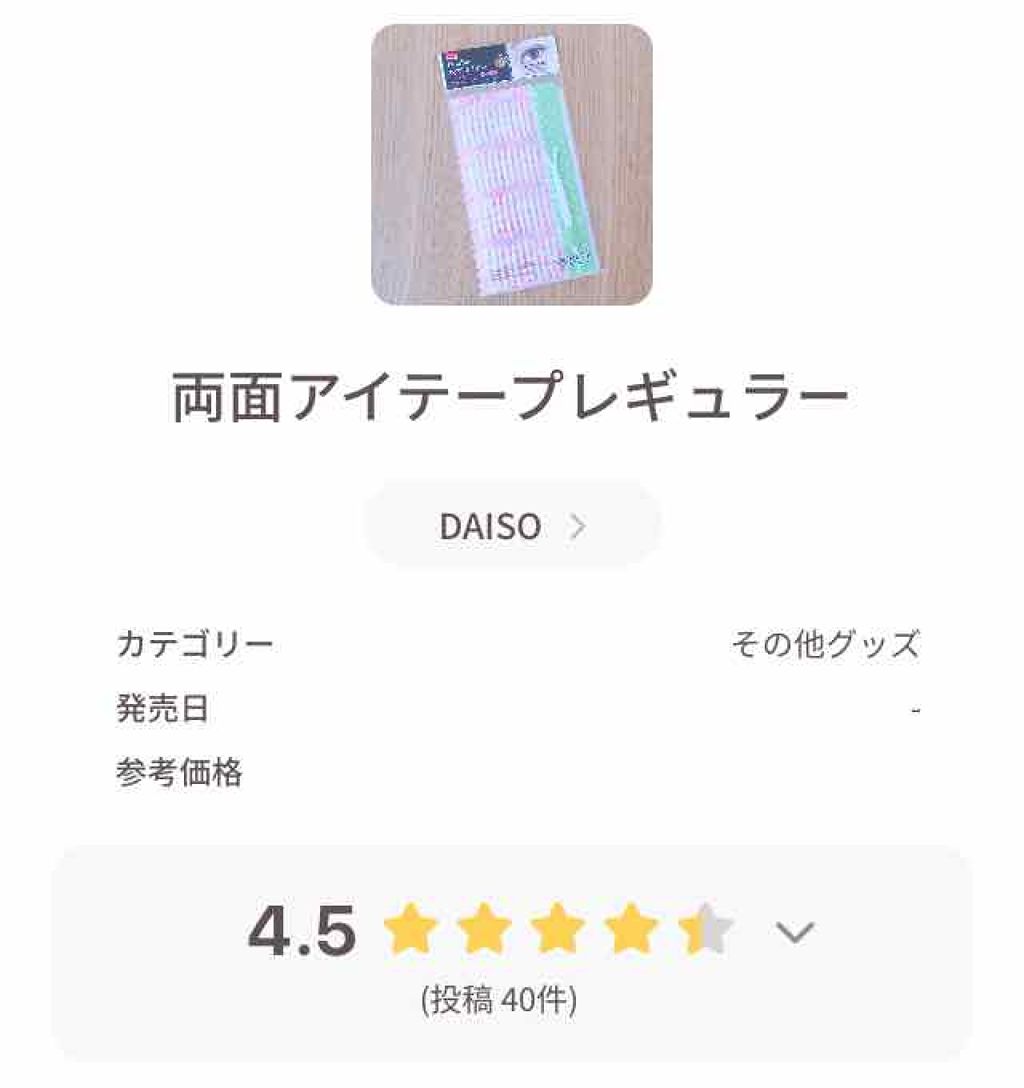Expand details using the downward chevron
1024x1088 pixels.
(x=793, y=931)
